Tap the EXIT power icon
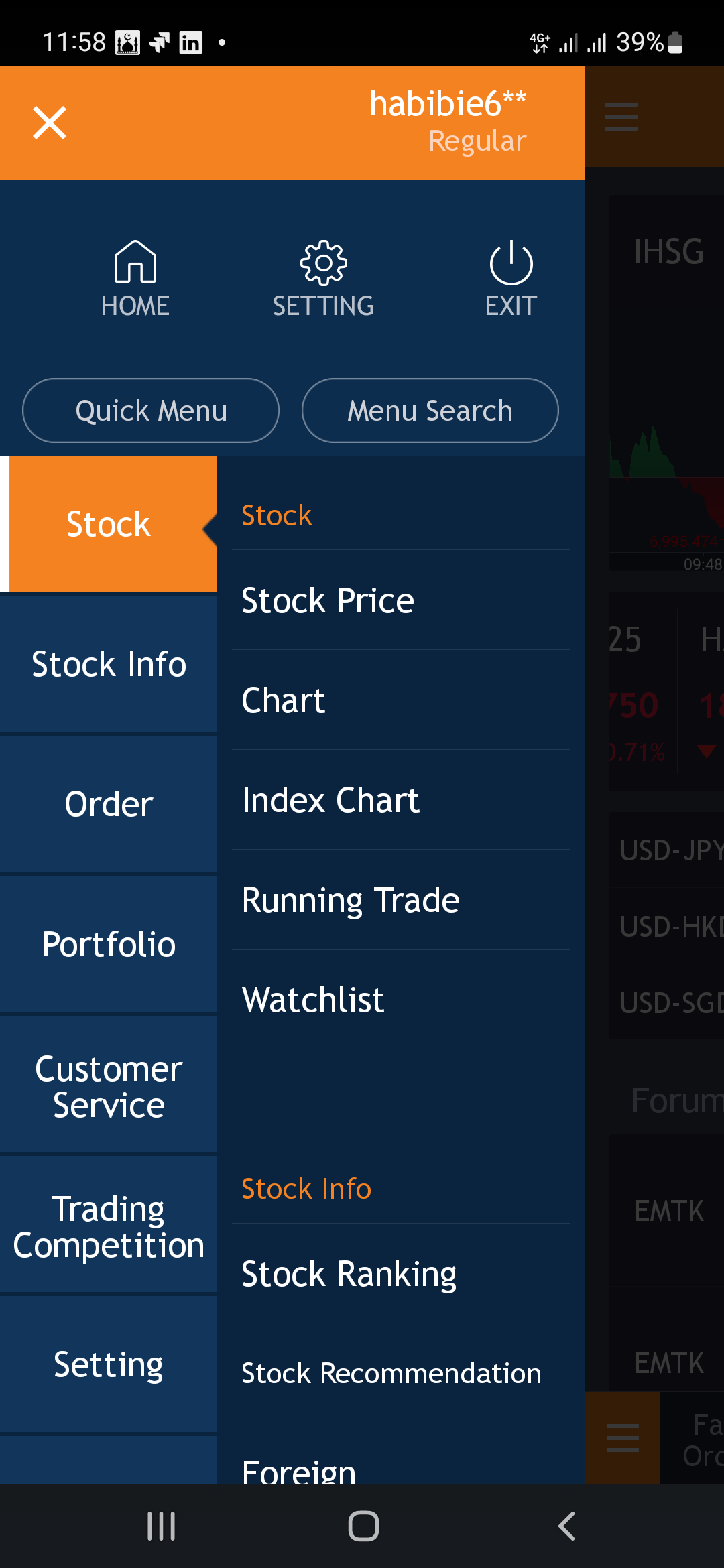 [x=511, y=278]
